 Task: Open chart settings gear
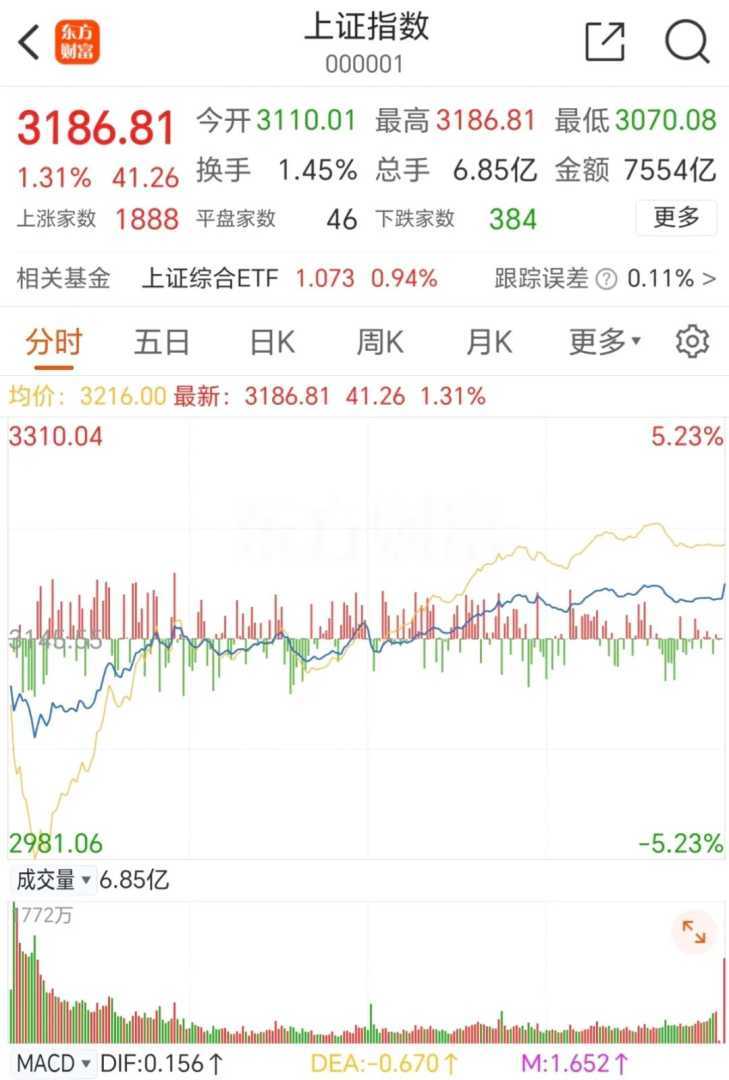692,342
